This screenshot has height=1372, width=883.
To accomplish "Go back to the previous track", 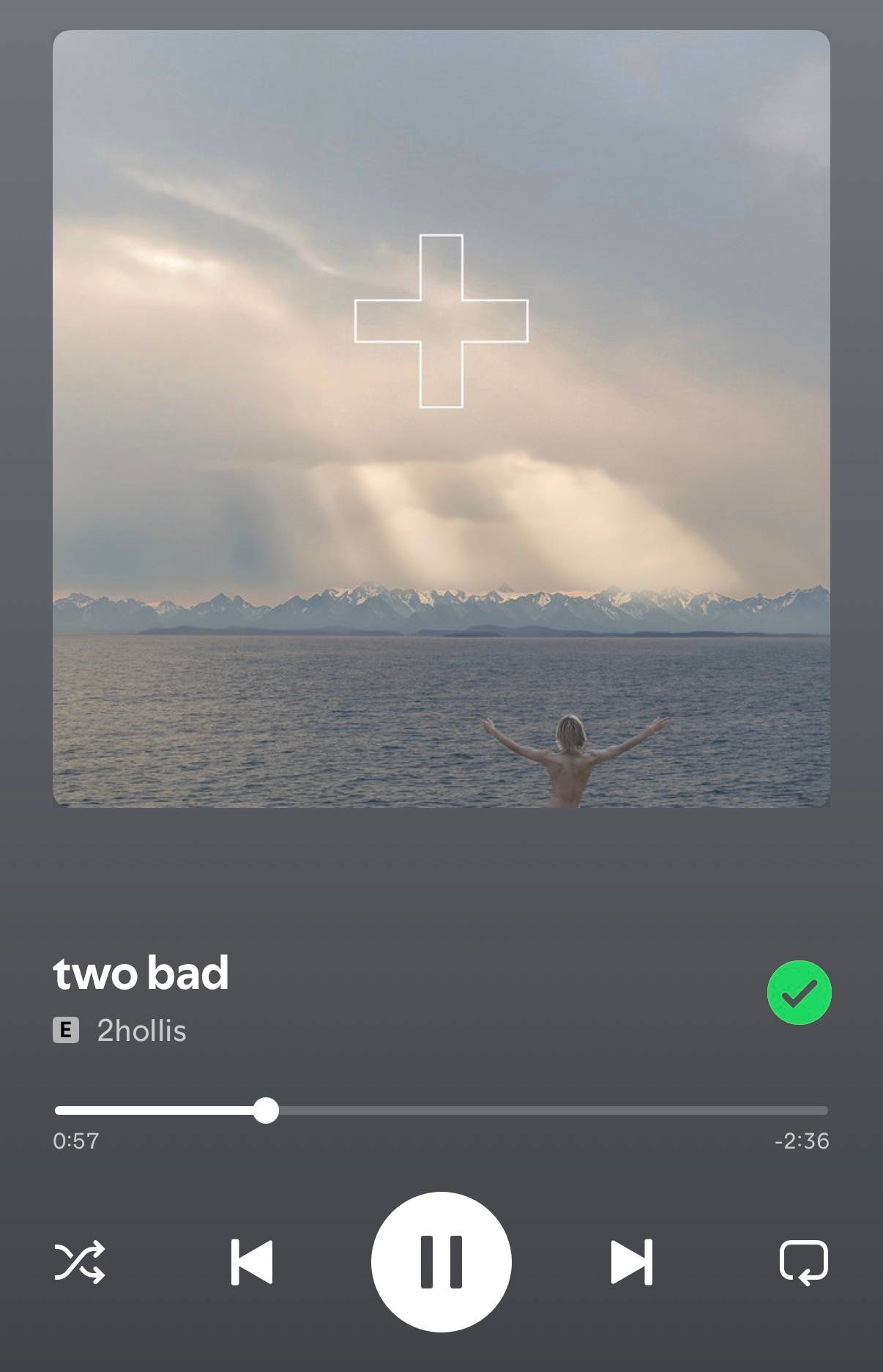I will (251, 1261).
